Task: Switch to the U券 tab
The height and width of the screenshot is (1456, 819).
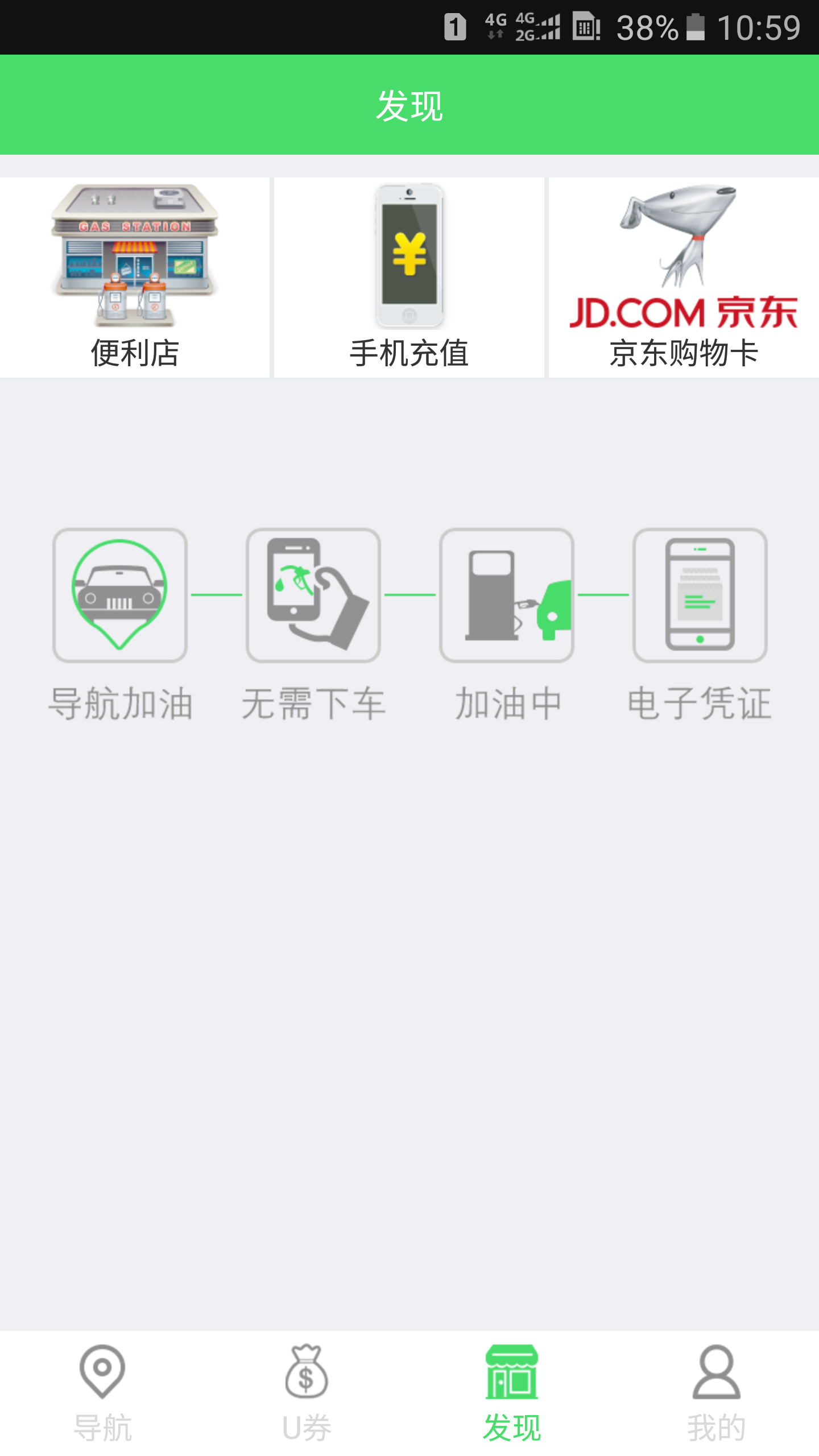Action: point(307,1393)
